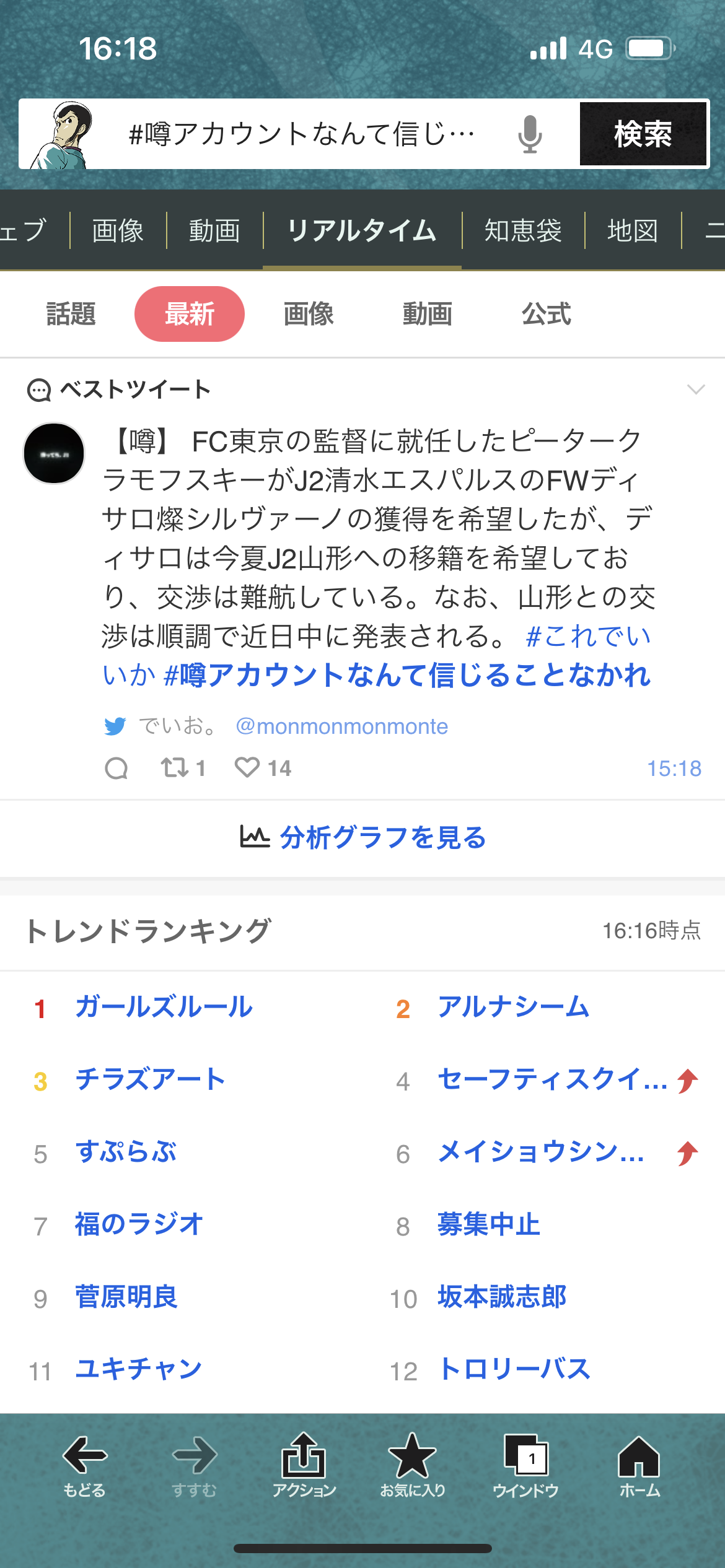Open the お気に入り favorites
Screen dimensions: 725x1568
pyautogui.click(x=412, y=1465)
